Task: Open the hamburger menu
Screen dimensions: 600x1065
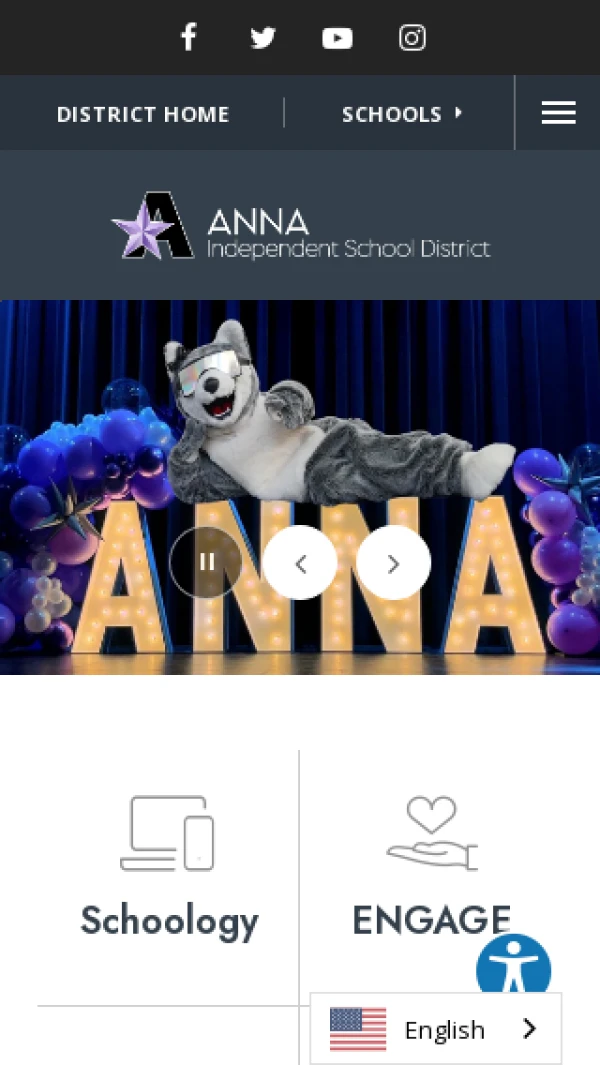Action: click(558, 113)
